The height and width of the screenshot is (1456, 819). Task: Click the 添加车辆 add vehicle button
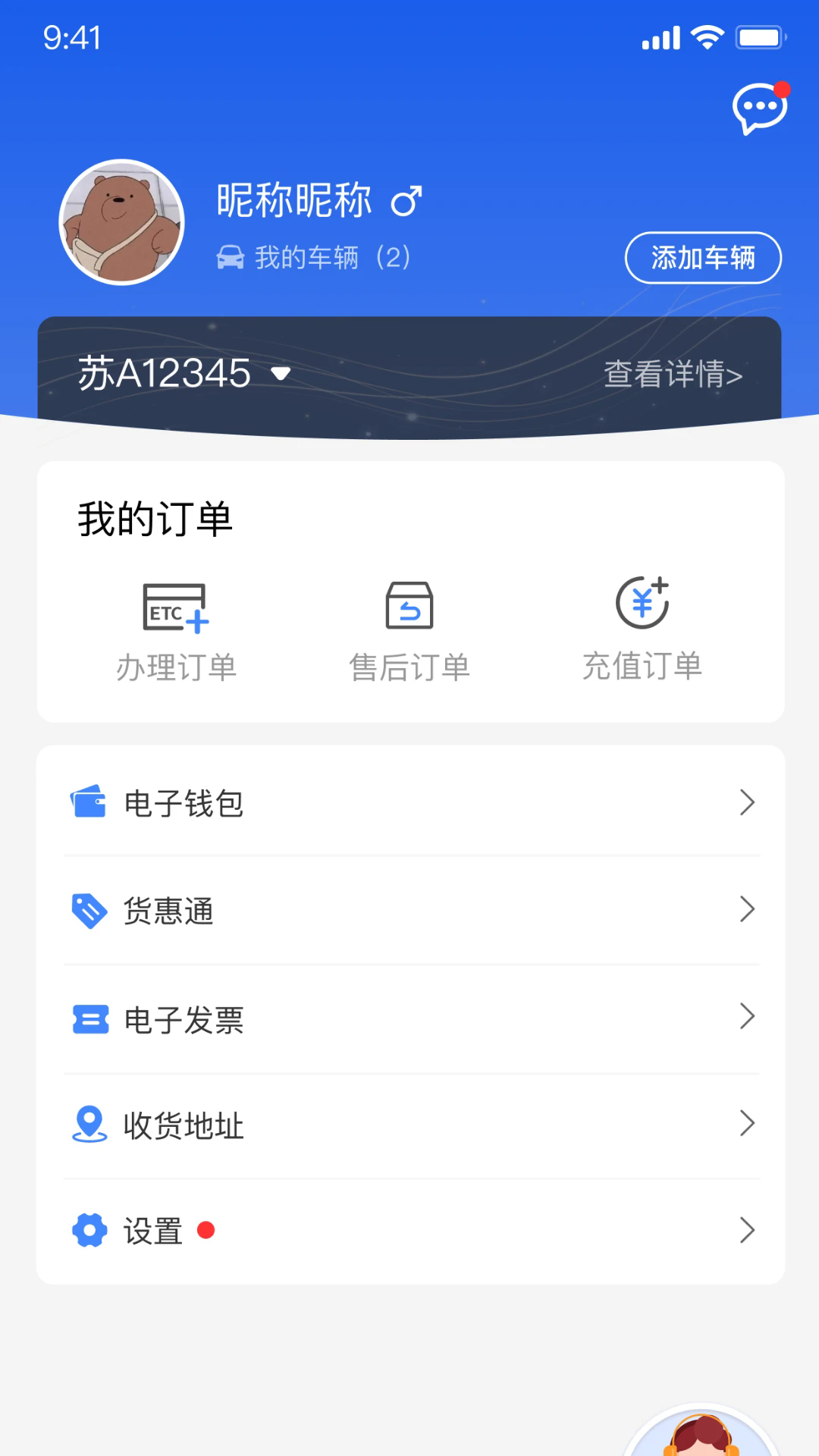[x=703, y=258]
